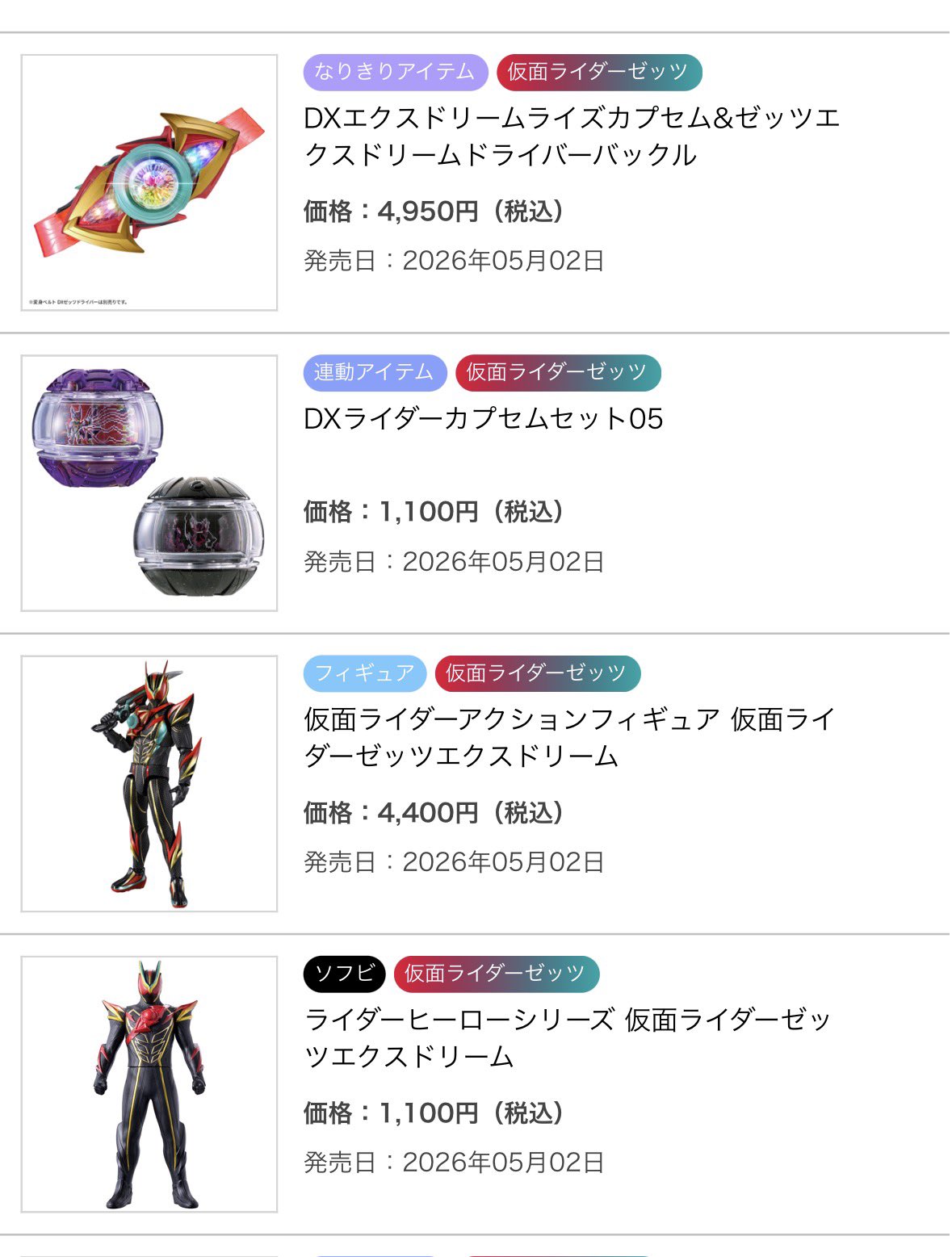Tap the belt buckle product image

[x=149, y=182]
